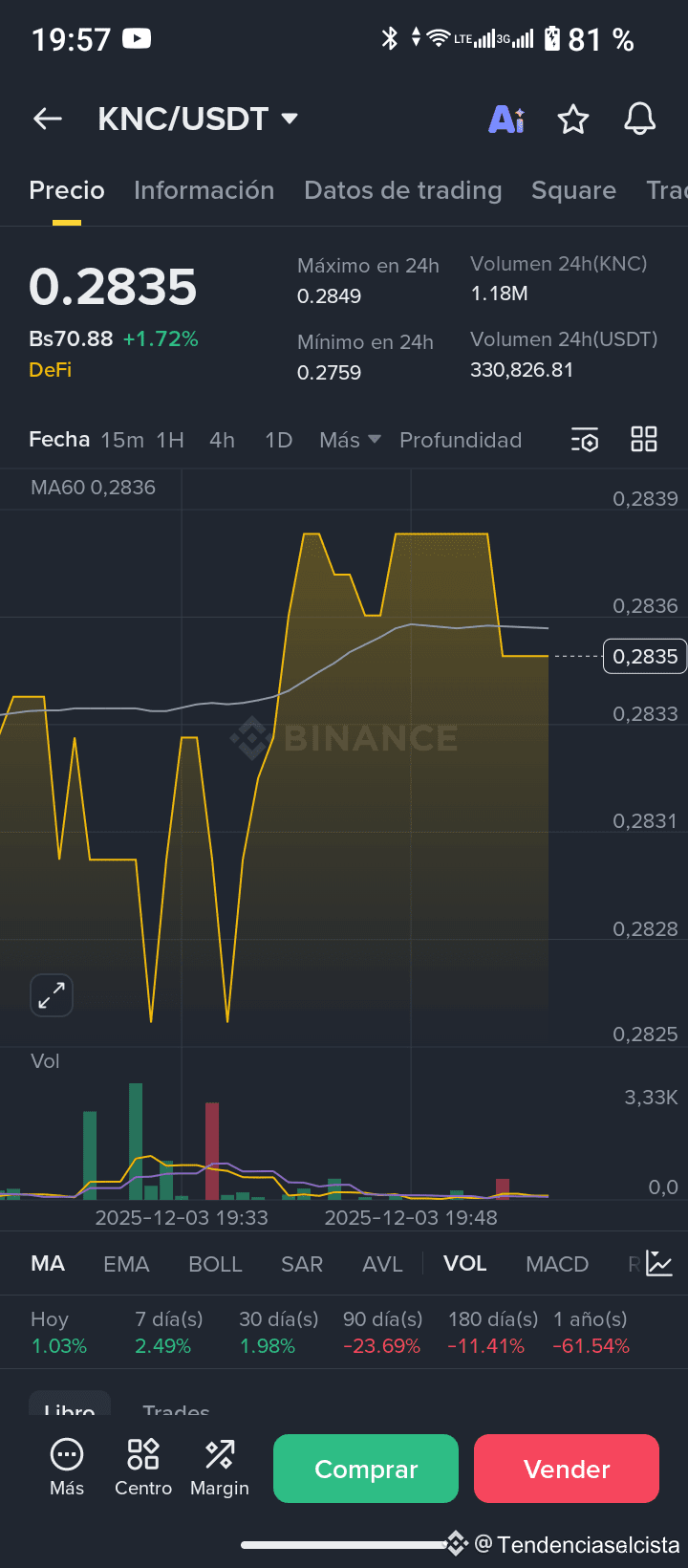
Task: Open Margin trading
Action: [x=220, y=1468]
